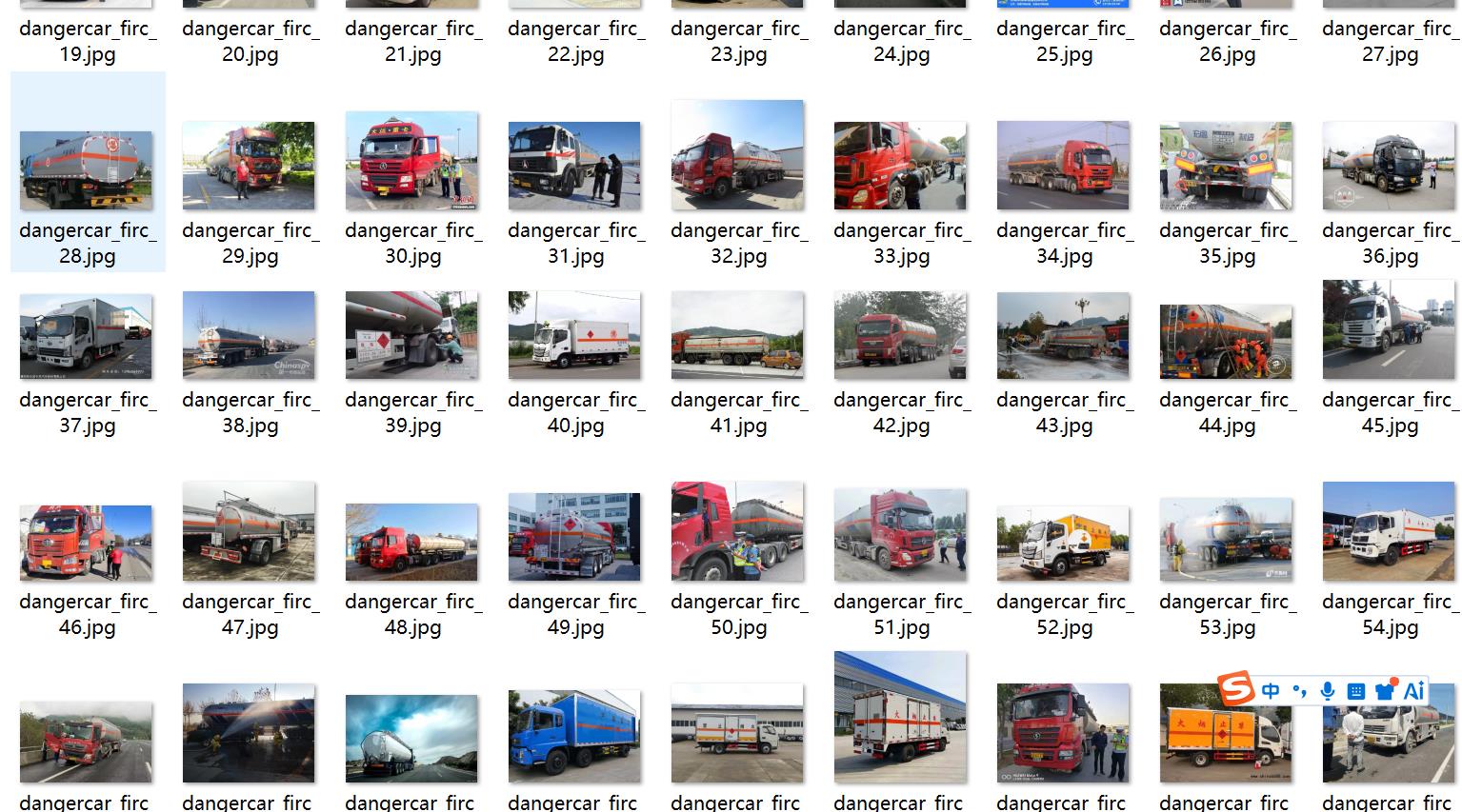Click dangercar_firc_48.jpg thumbnail

(411, 542)
